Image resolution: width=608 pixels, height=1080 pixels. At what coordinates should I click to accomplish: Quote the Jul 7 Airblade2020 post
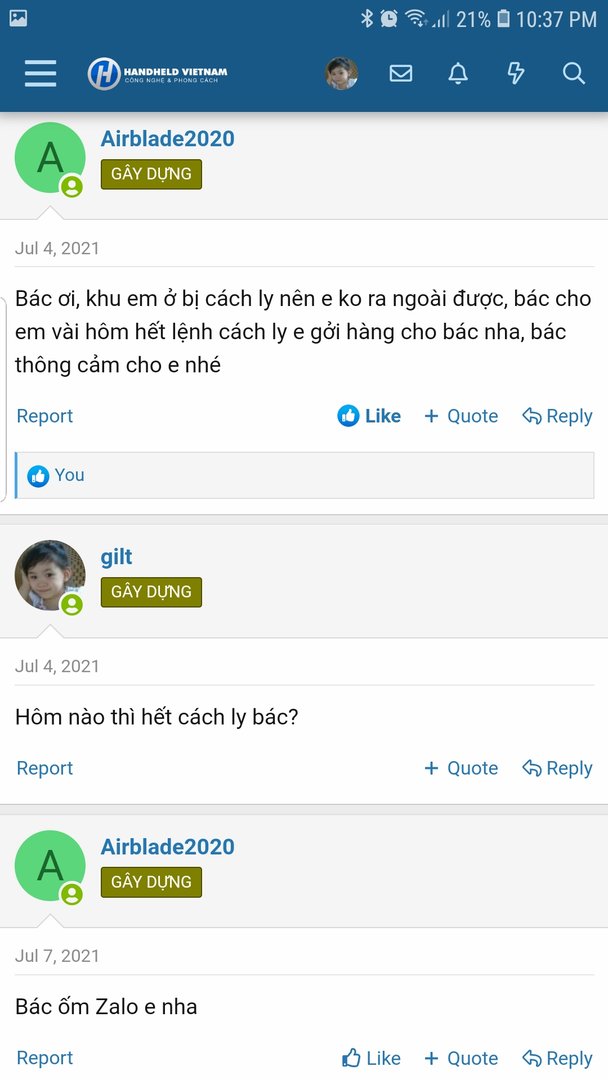click(x=461, y=1058)
